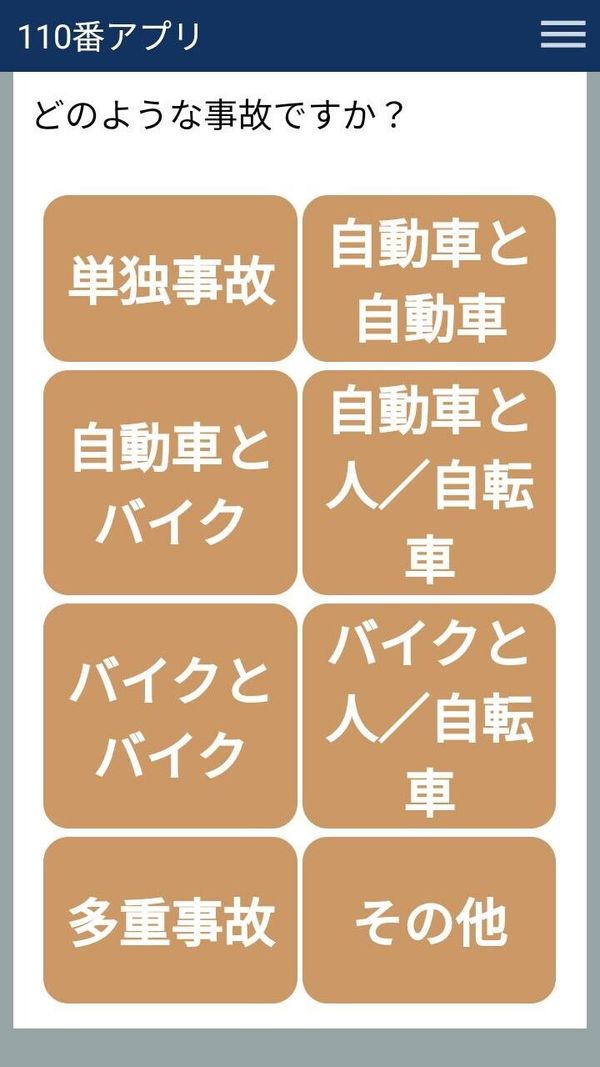Screen dimensions: 600x1067
Task: Tap 自動車と人／自転車 button
Action: pyautogui.click(x=429, y=482)
